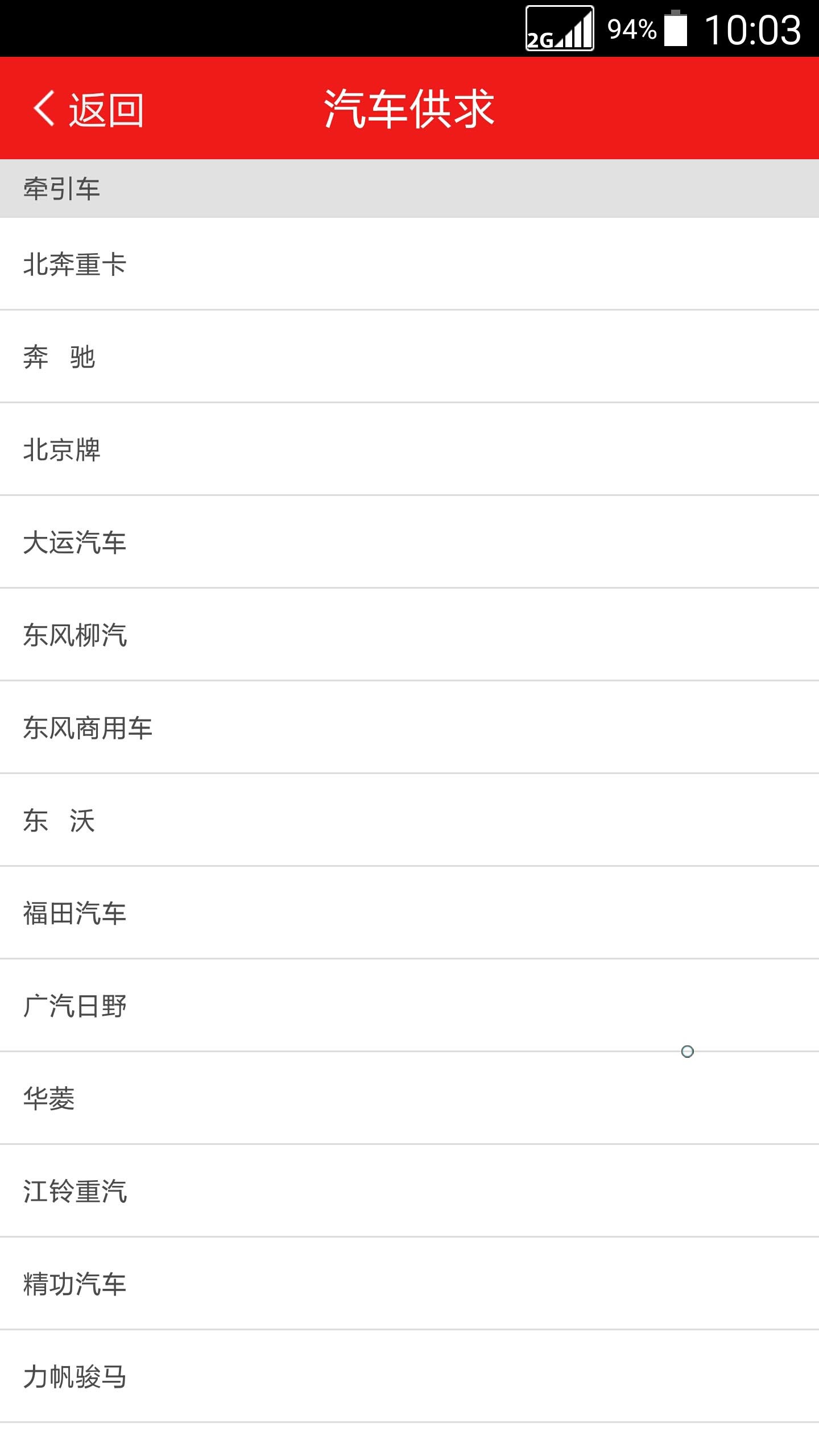Open 福田汽车 brand entry
This screenshot has height=1456, width=819.
[74, 913]
